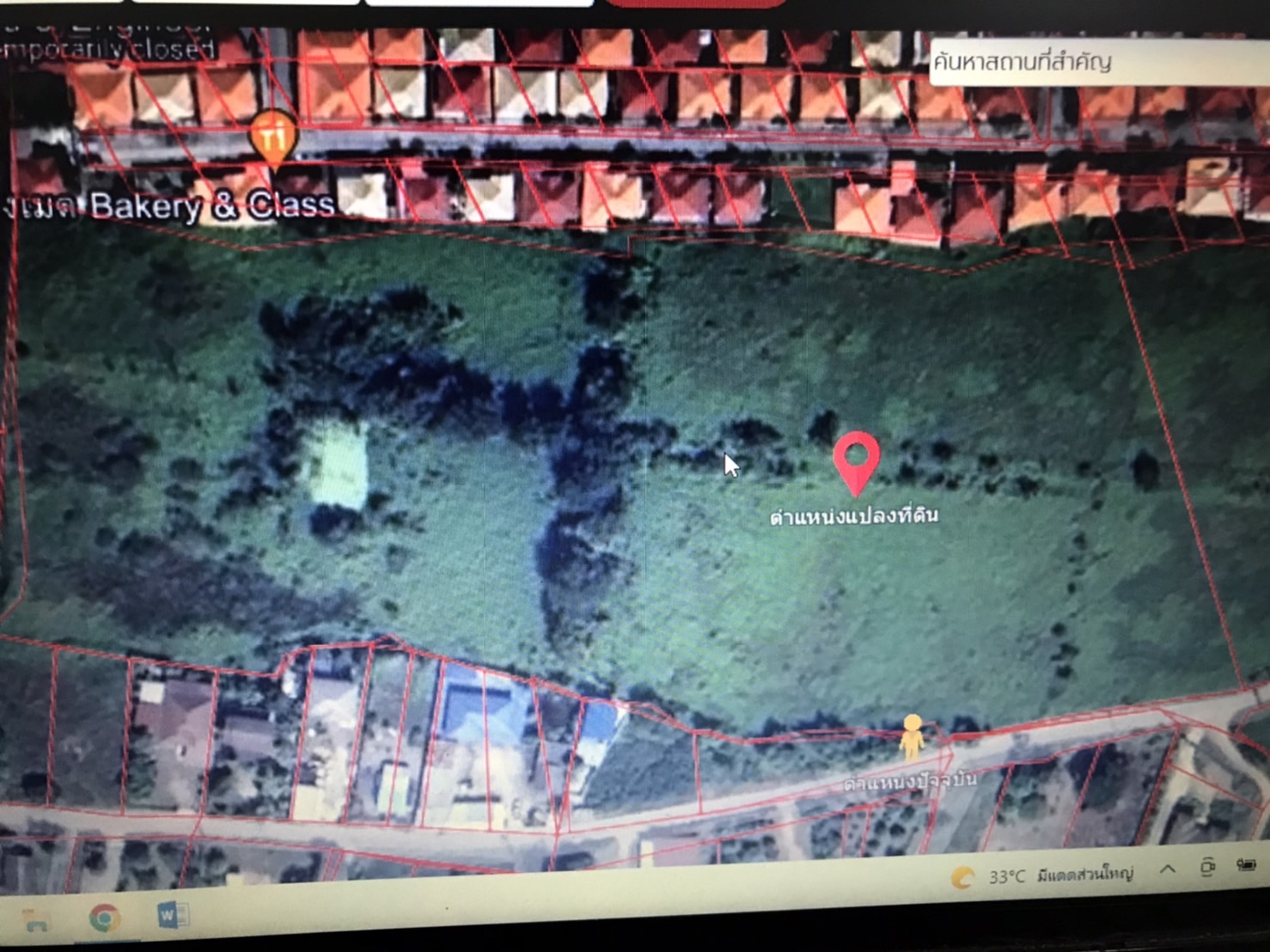Open Chrome from the taskbar
This screenshot has width=1270, height=952.
[105, 918]
